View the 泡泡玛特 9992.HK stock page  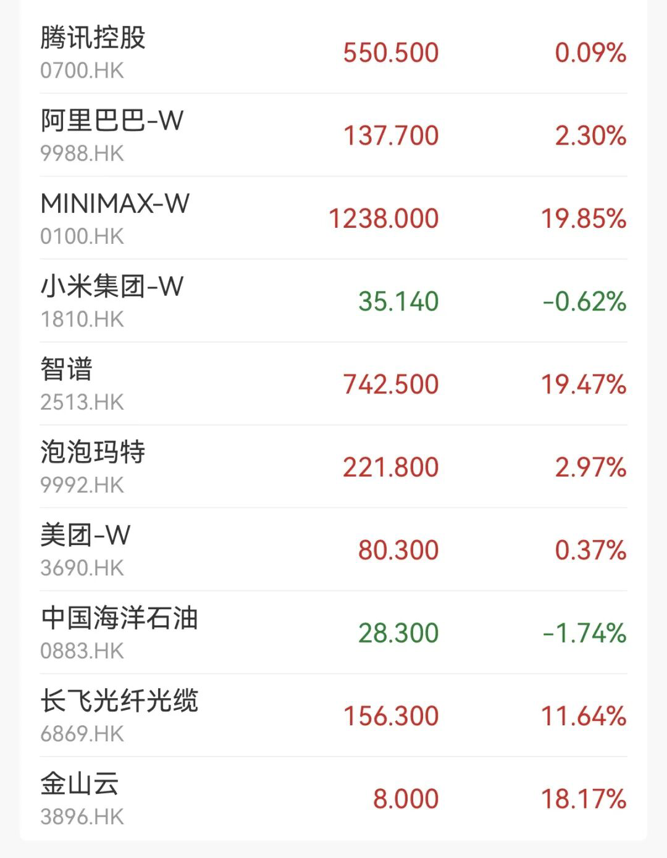(x=333, y=467)
